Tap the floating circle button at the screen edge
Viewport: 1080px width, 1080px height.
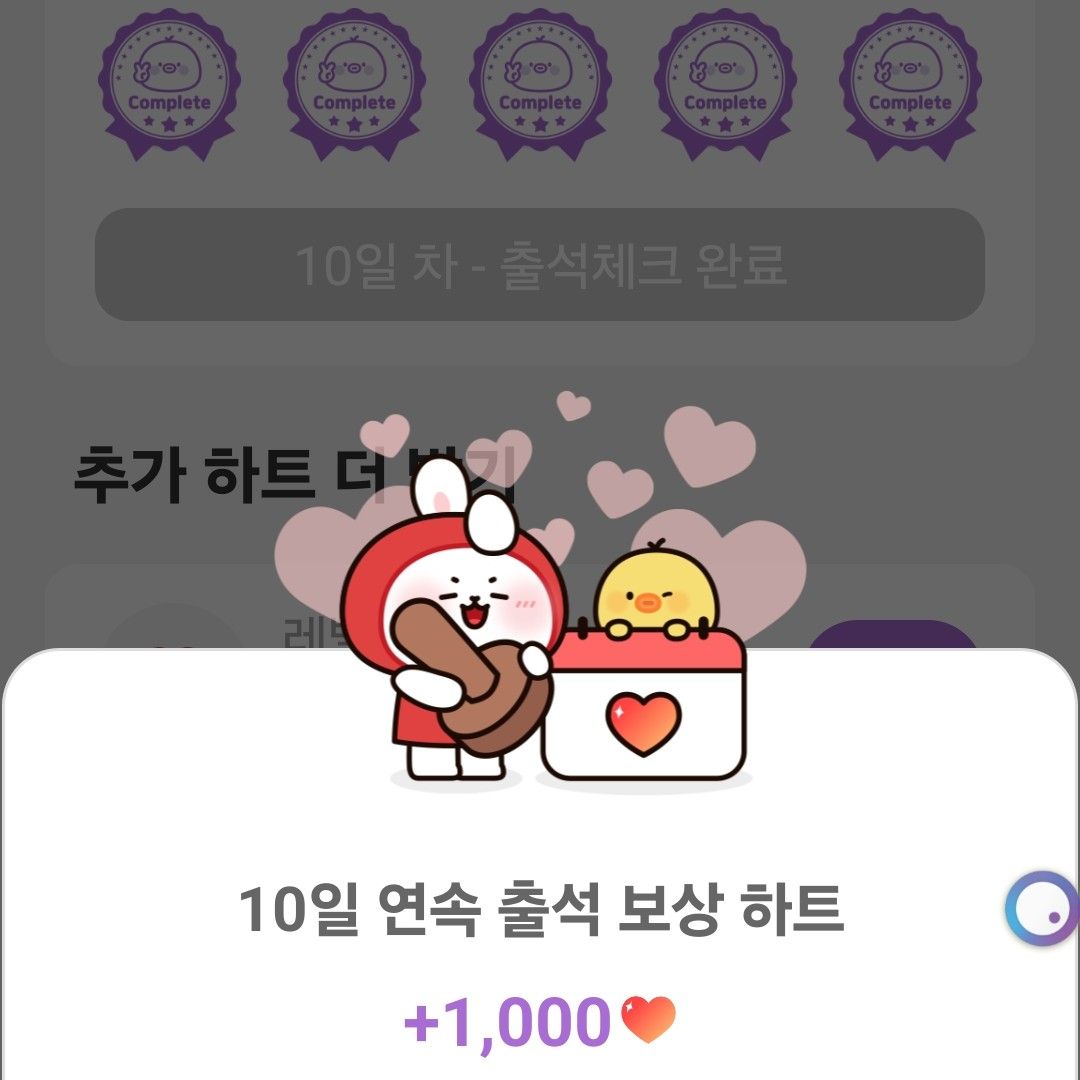[x=1043, y=909]
